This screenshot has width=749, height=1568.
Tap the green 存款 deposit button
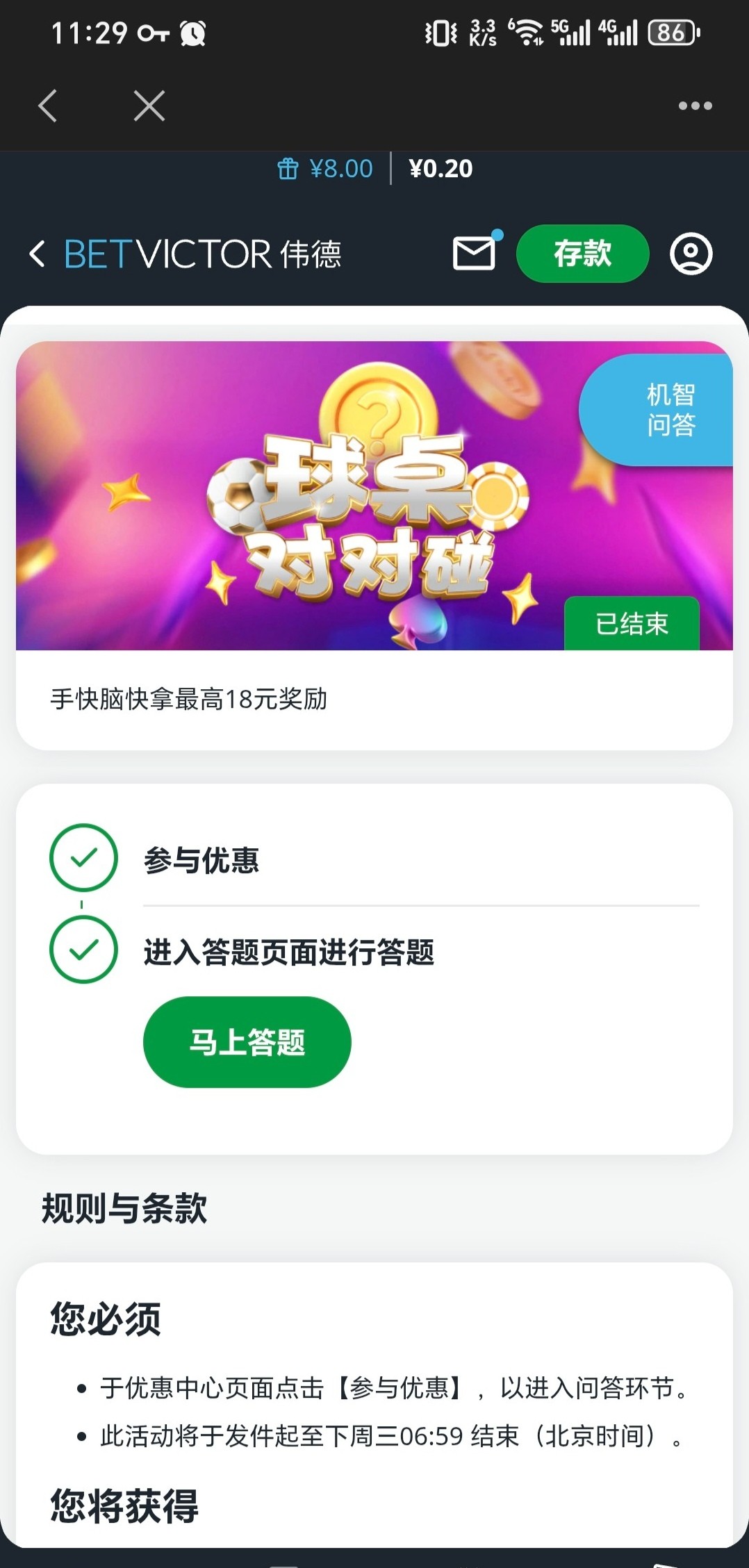(x=582, y=254)
